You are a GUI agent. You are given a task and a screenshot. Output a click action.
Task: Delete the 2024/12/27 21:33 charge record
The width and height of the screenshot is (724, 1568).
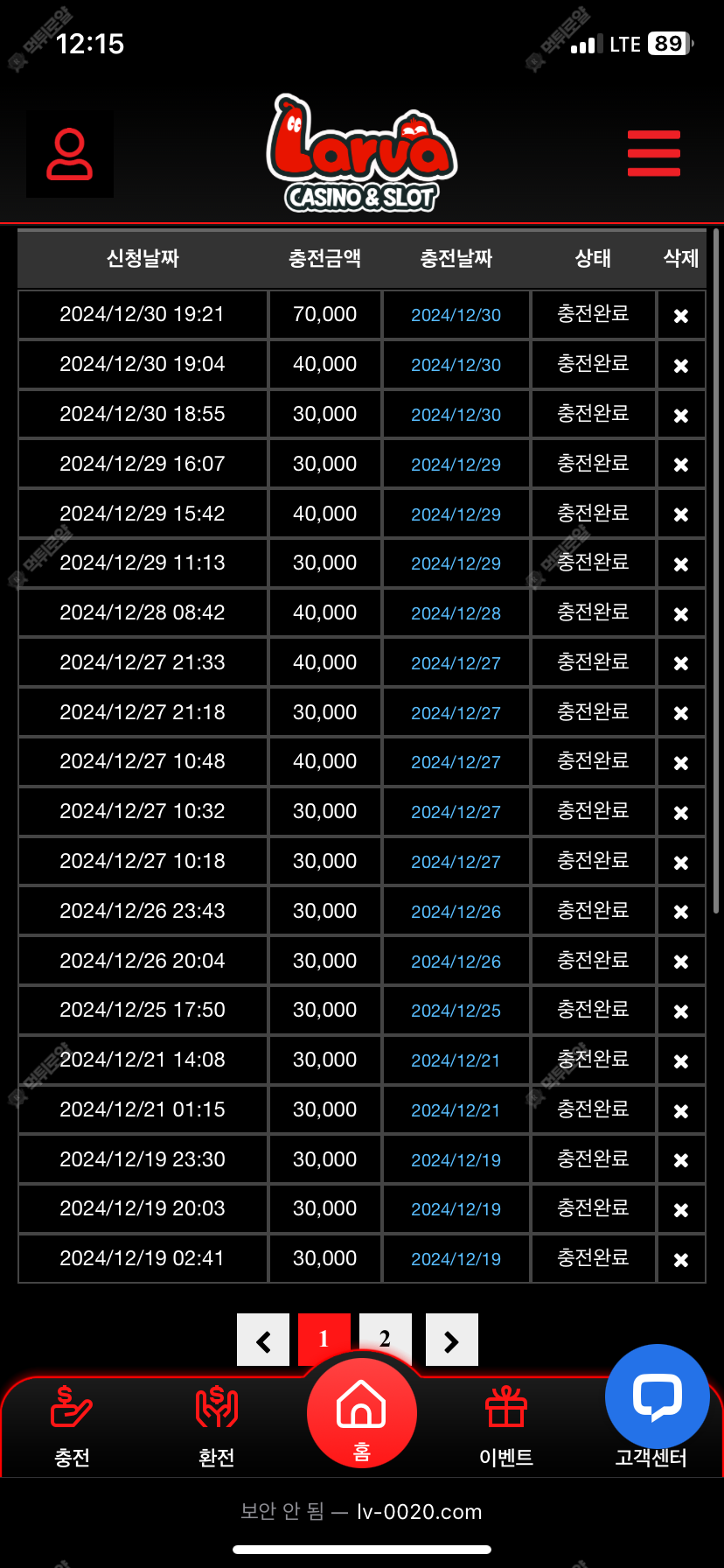click(681, 663)
